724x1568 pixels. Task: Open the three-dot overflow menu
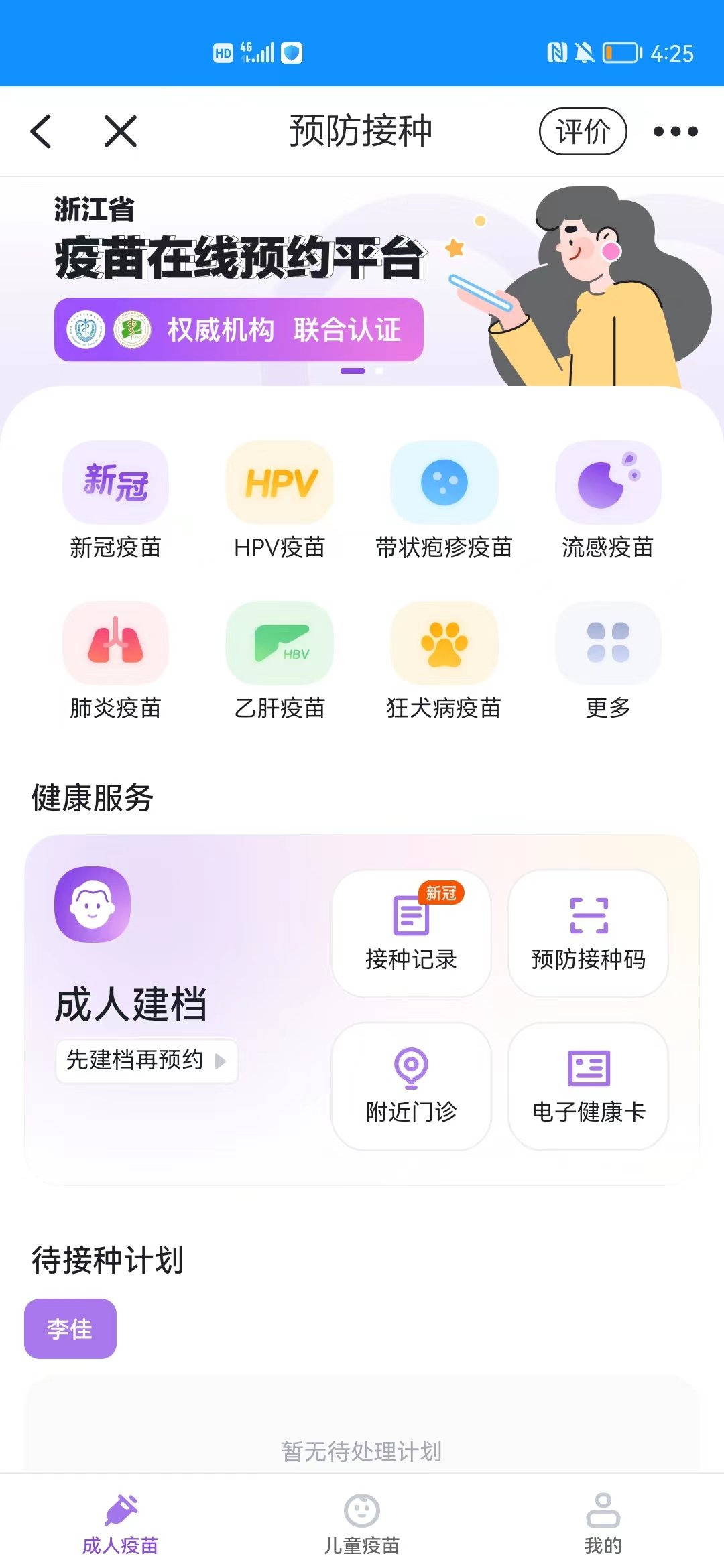(675, 131)
